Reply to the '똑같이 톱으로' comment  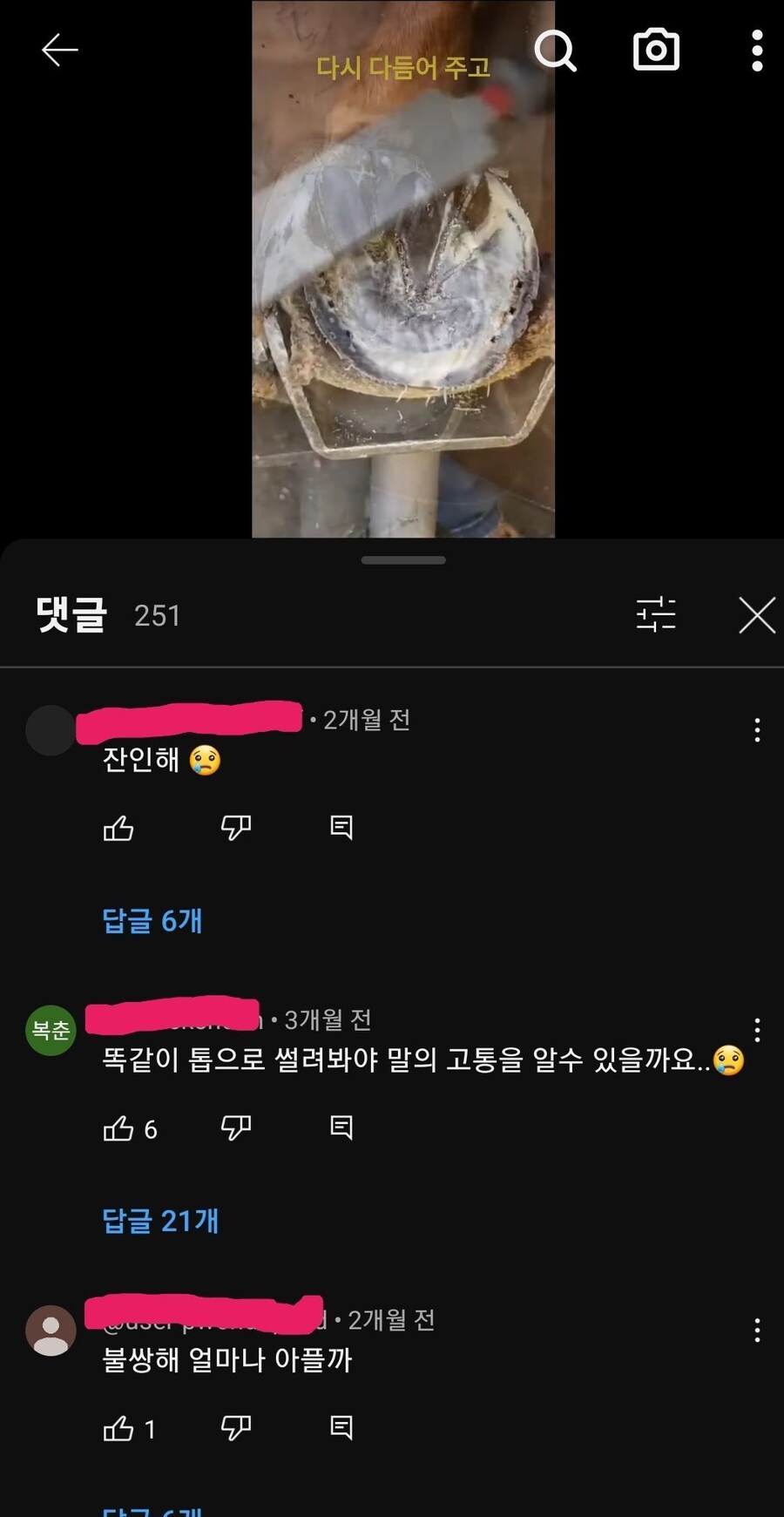pos(341,1128)
